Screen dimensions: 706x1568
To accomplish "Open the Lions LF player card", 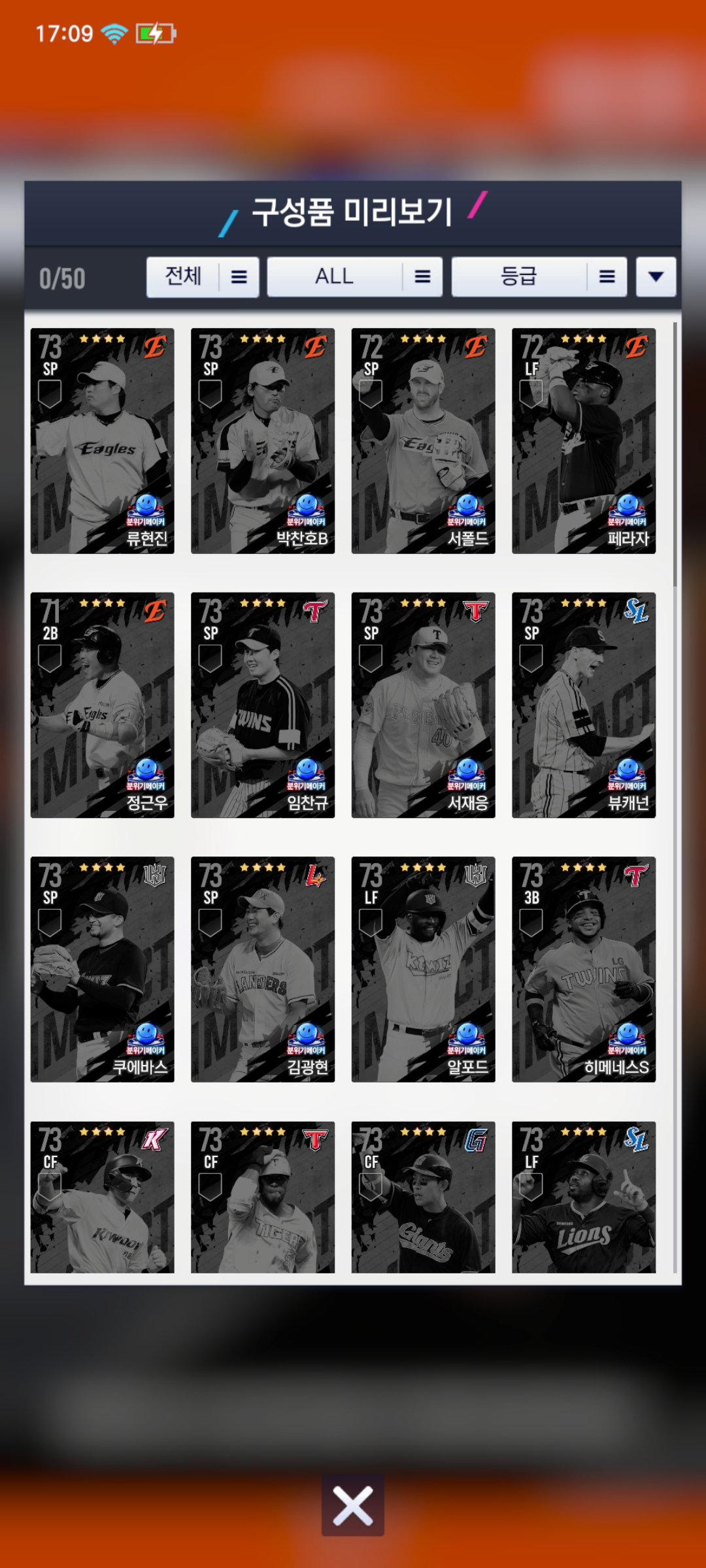I will [x=583, y=1197].
